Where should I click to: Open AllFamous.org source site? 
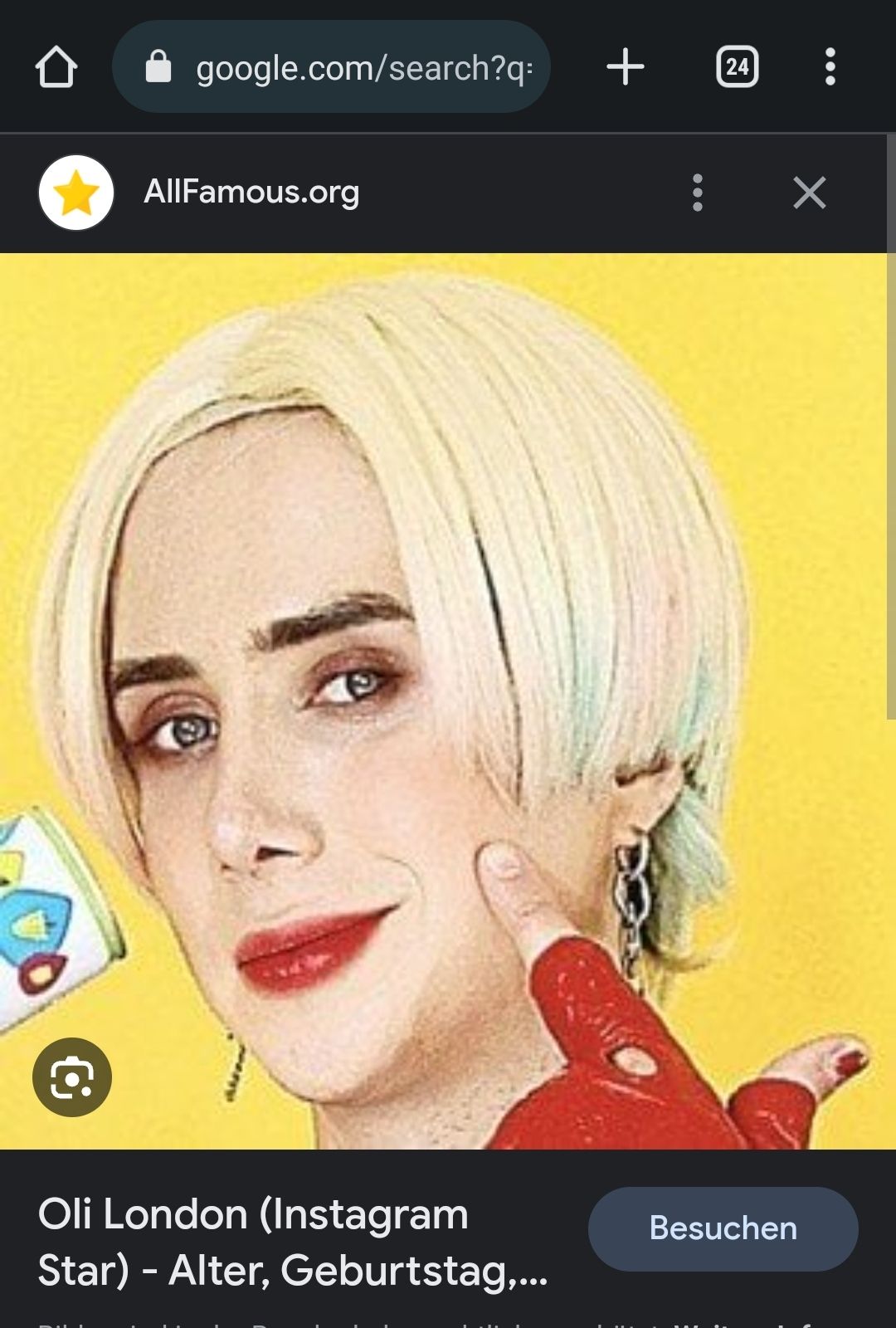point(251,193)
